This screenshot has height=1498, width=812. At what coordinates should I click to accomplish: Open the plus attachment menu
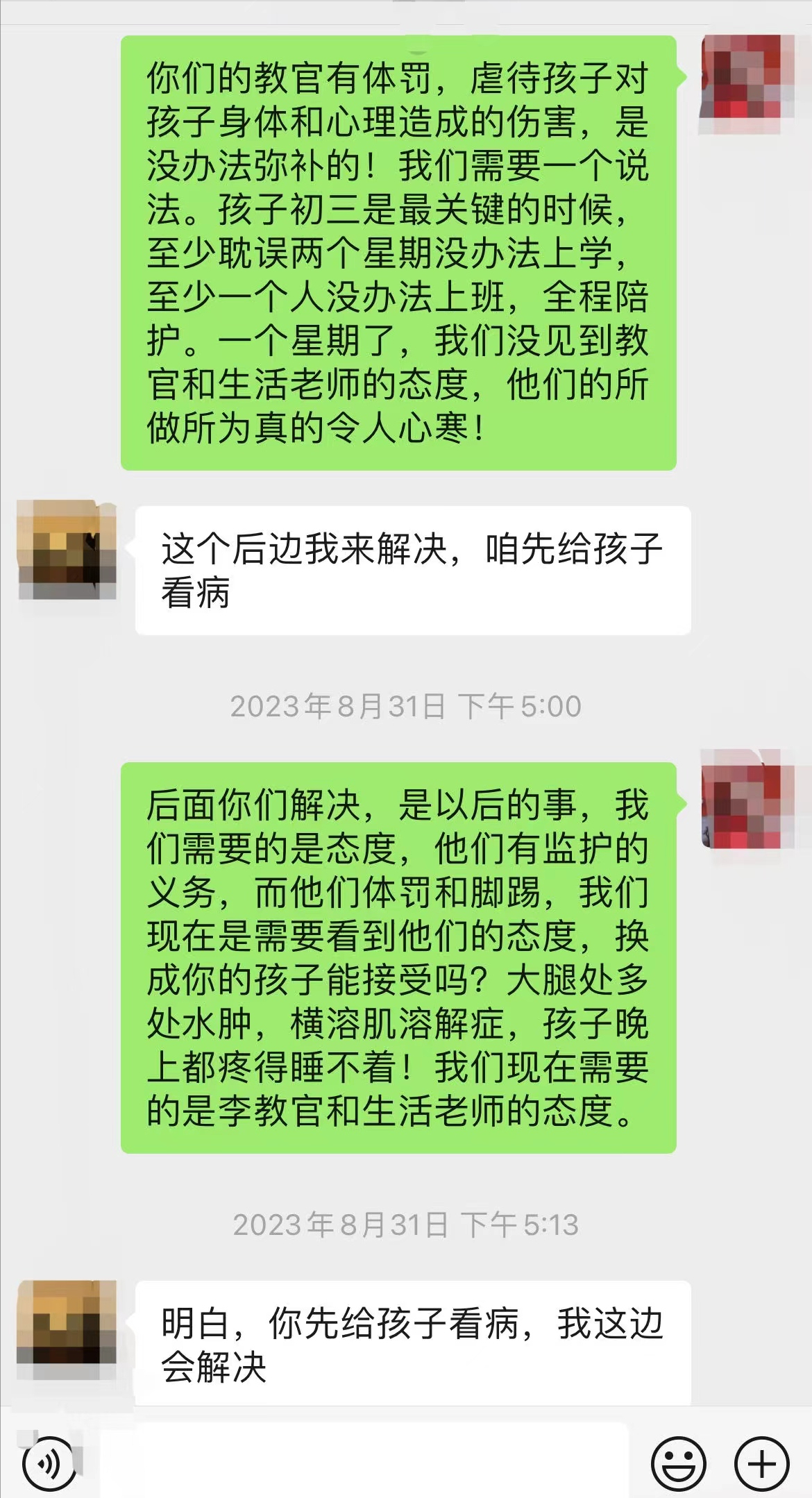click(x=762, y=1464)
